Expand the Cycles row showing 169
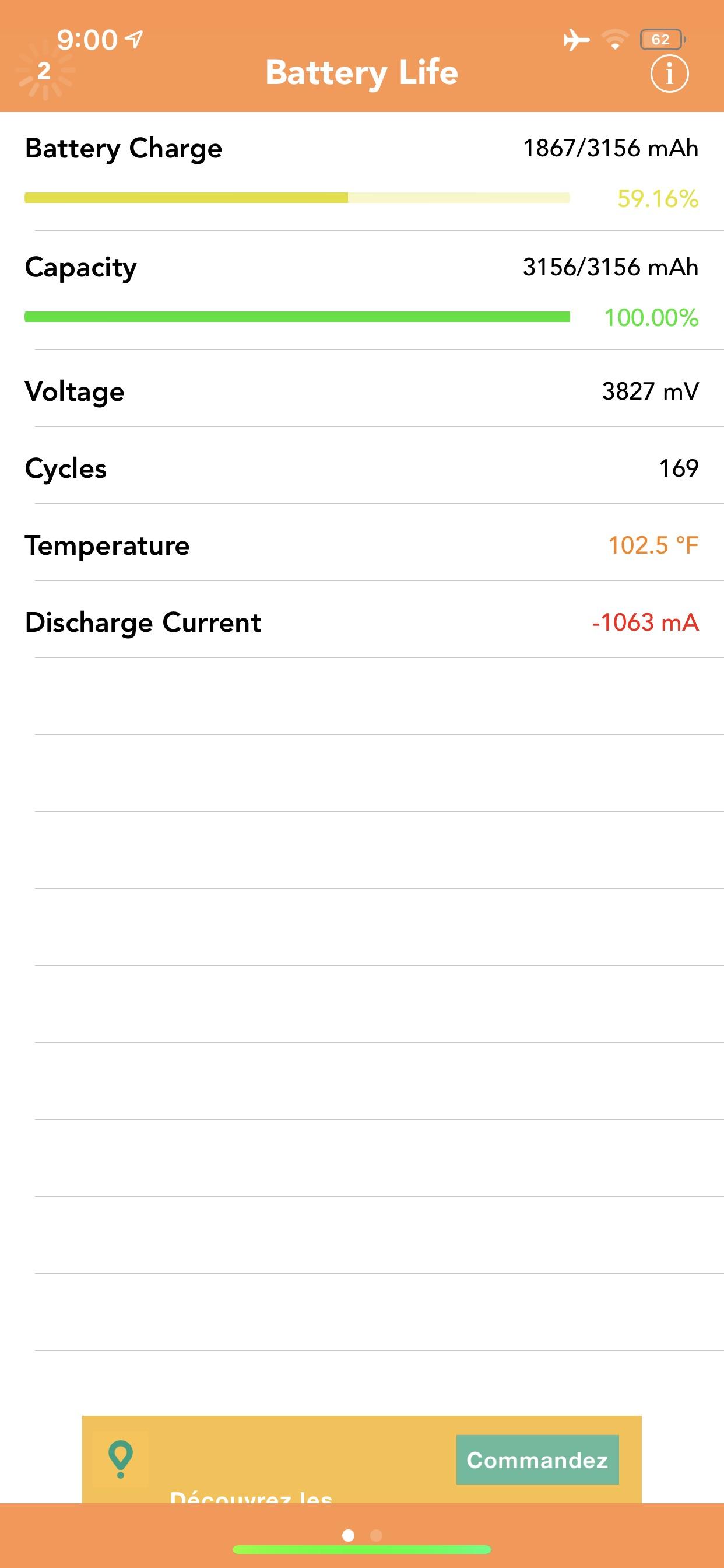This screenshot has width=724, height=1568. click(x=362, y=468)
